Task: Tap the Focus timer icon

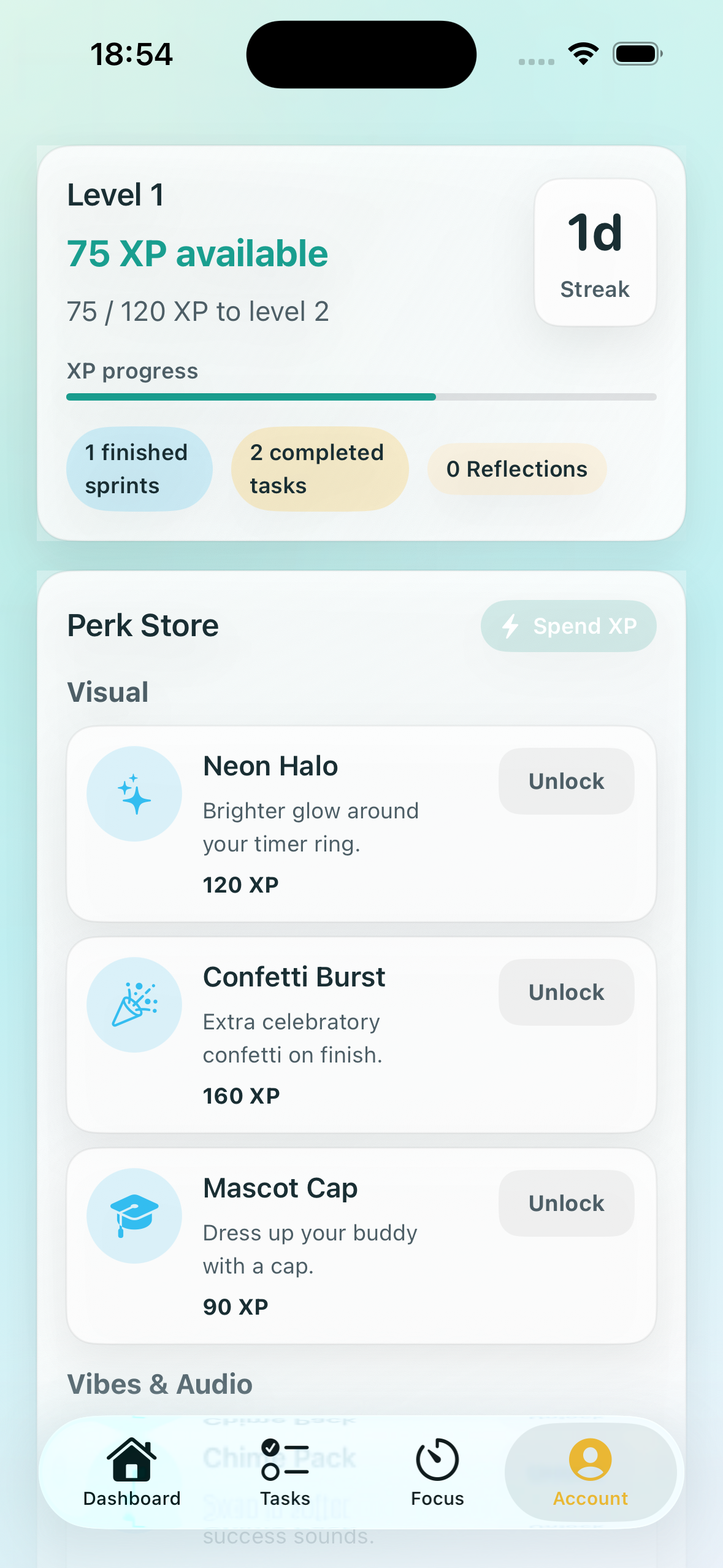Action: (x=437, y=1460)
